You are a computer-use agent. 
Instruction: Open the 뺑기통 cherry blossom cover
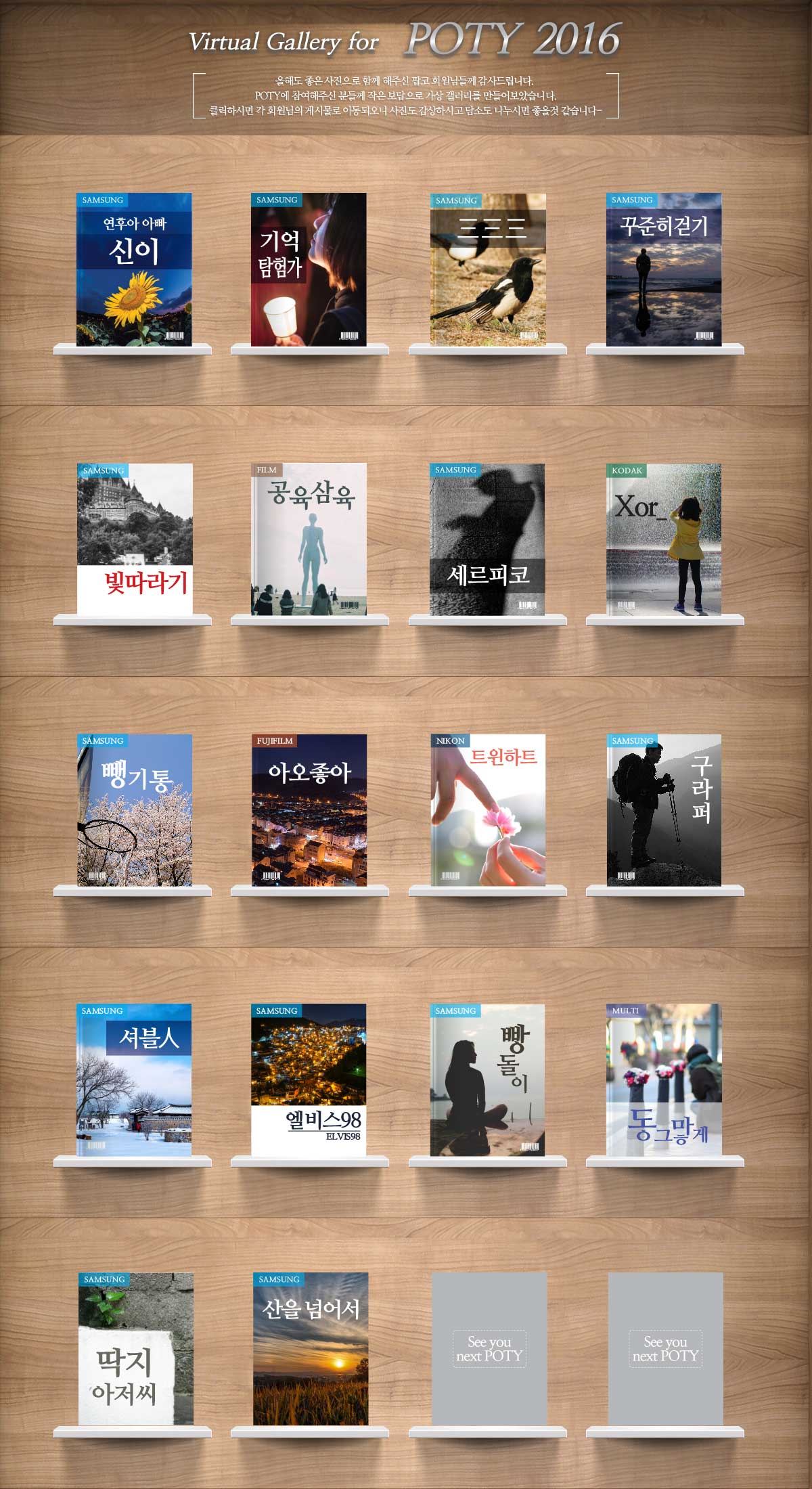134,810
